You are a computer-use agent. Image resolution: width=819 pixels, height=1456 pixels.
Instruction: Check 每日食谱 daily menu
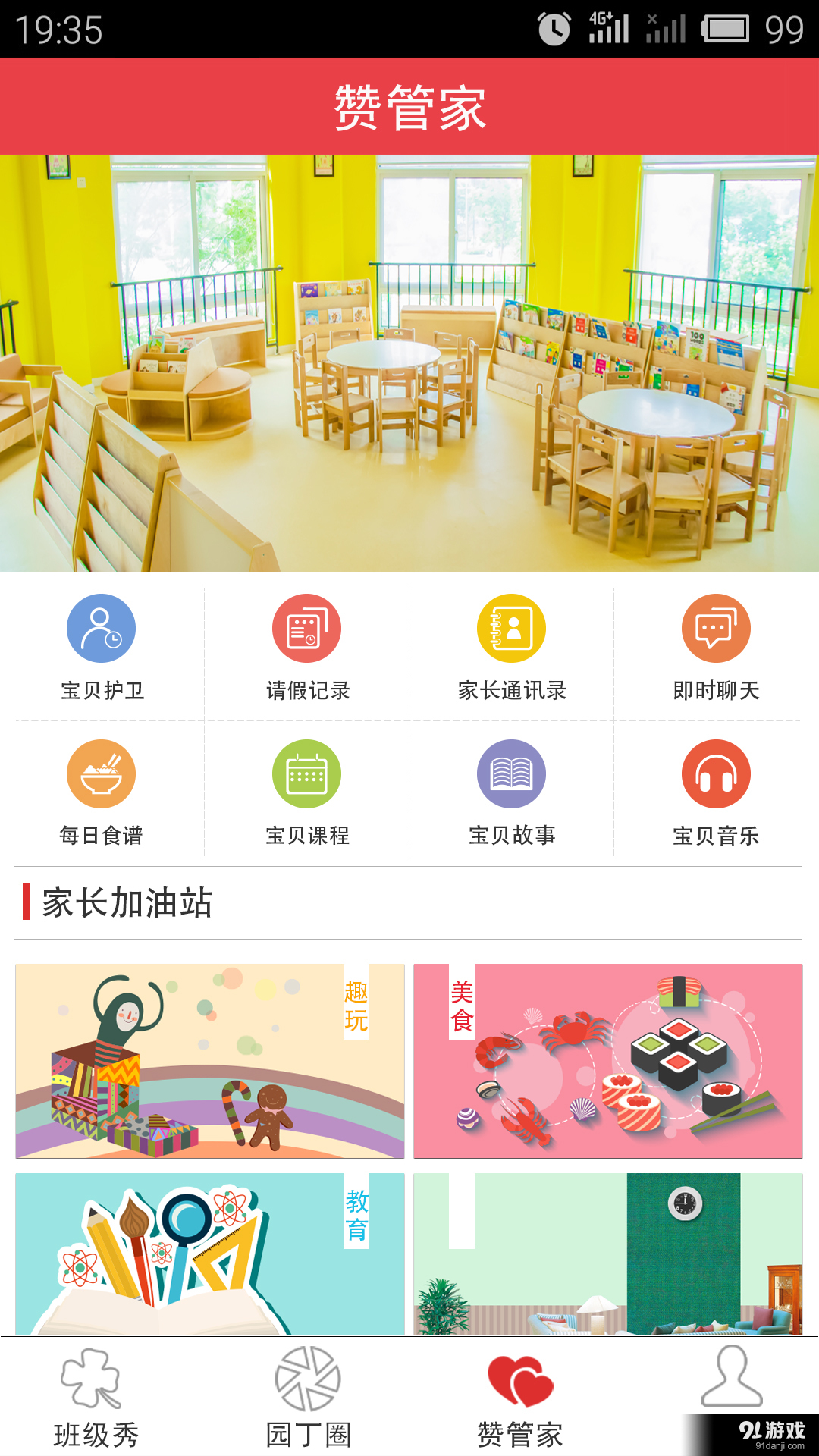102,792
